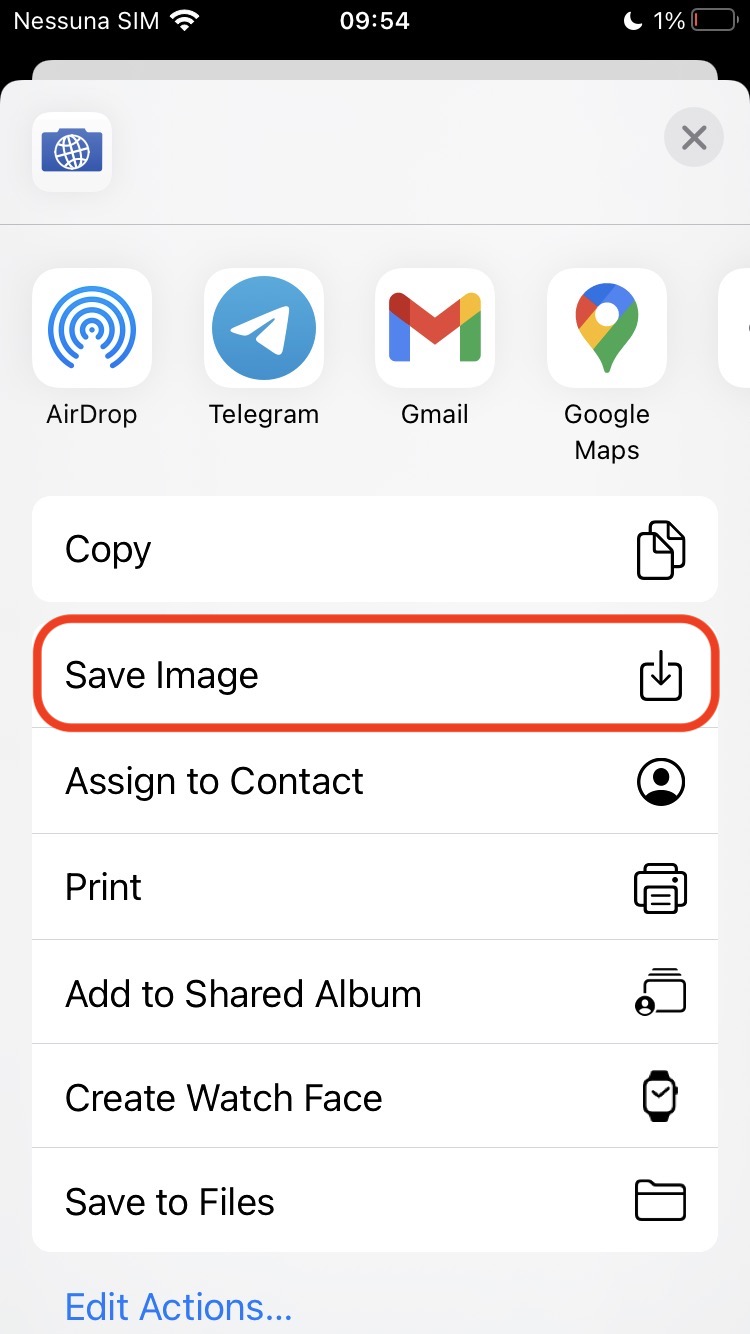Choose Assign to Contact
The height and width of the screenshot is (1334, 750).
375,781
